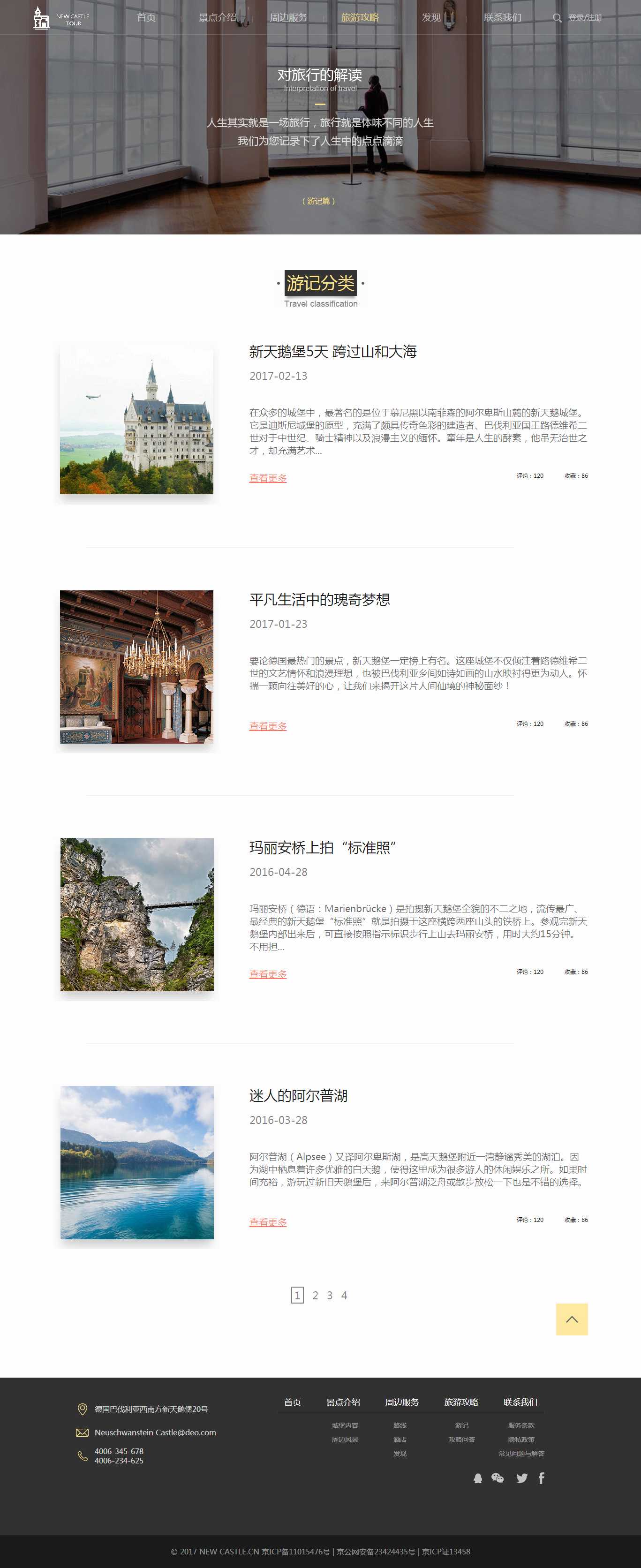Open 酒店 link in the footer
This screenshot has height=1568, width=641.
400,1439
